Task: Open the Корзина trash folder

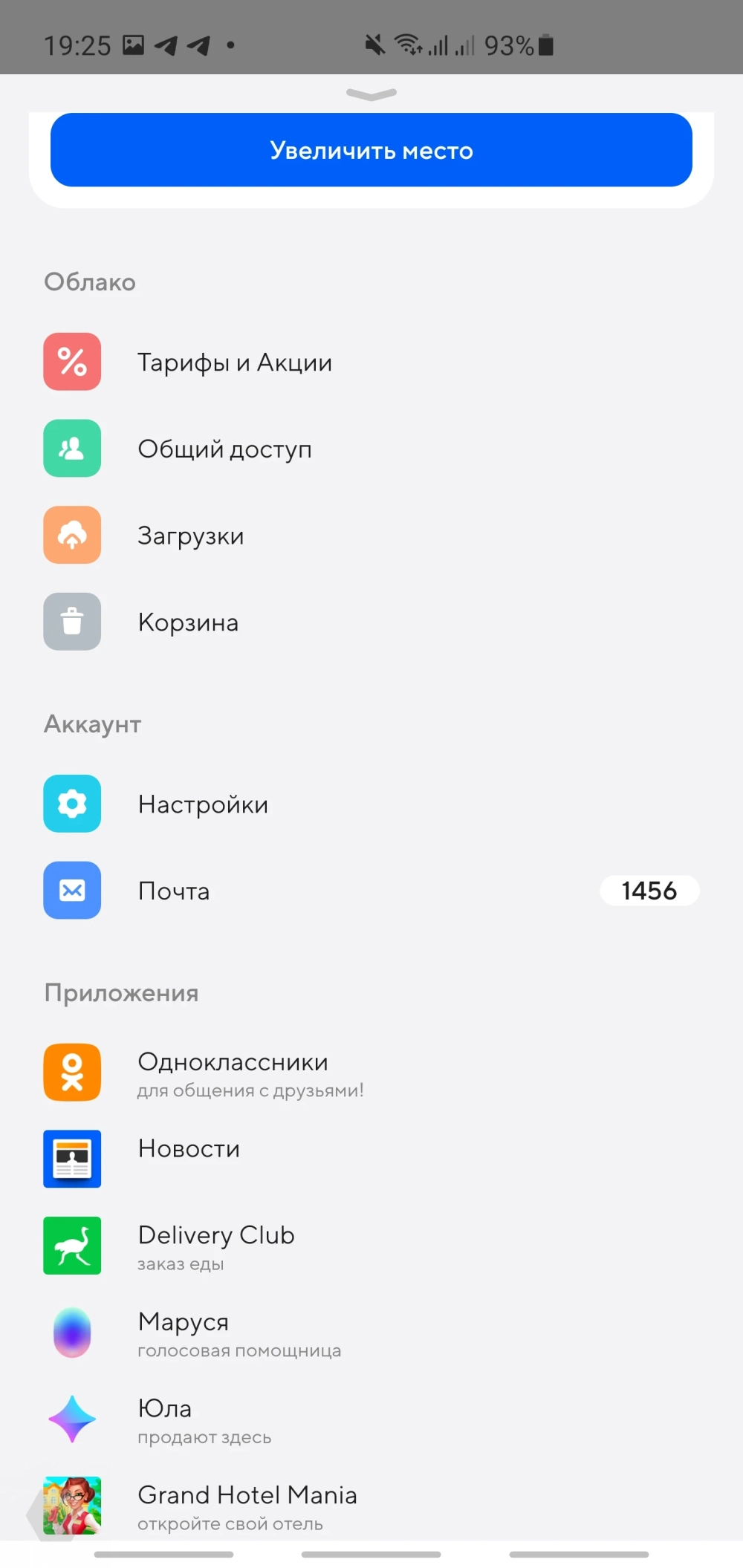Action: [188, 622]
